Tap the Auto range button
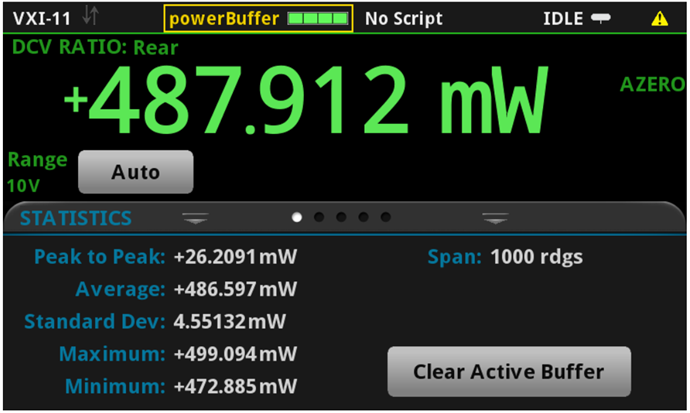690x413 pixels. (135, 172)
